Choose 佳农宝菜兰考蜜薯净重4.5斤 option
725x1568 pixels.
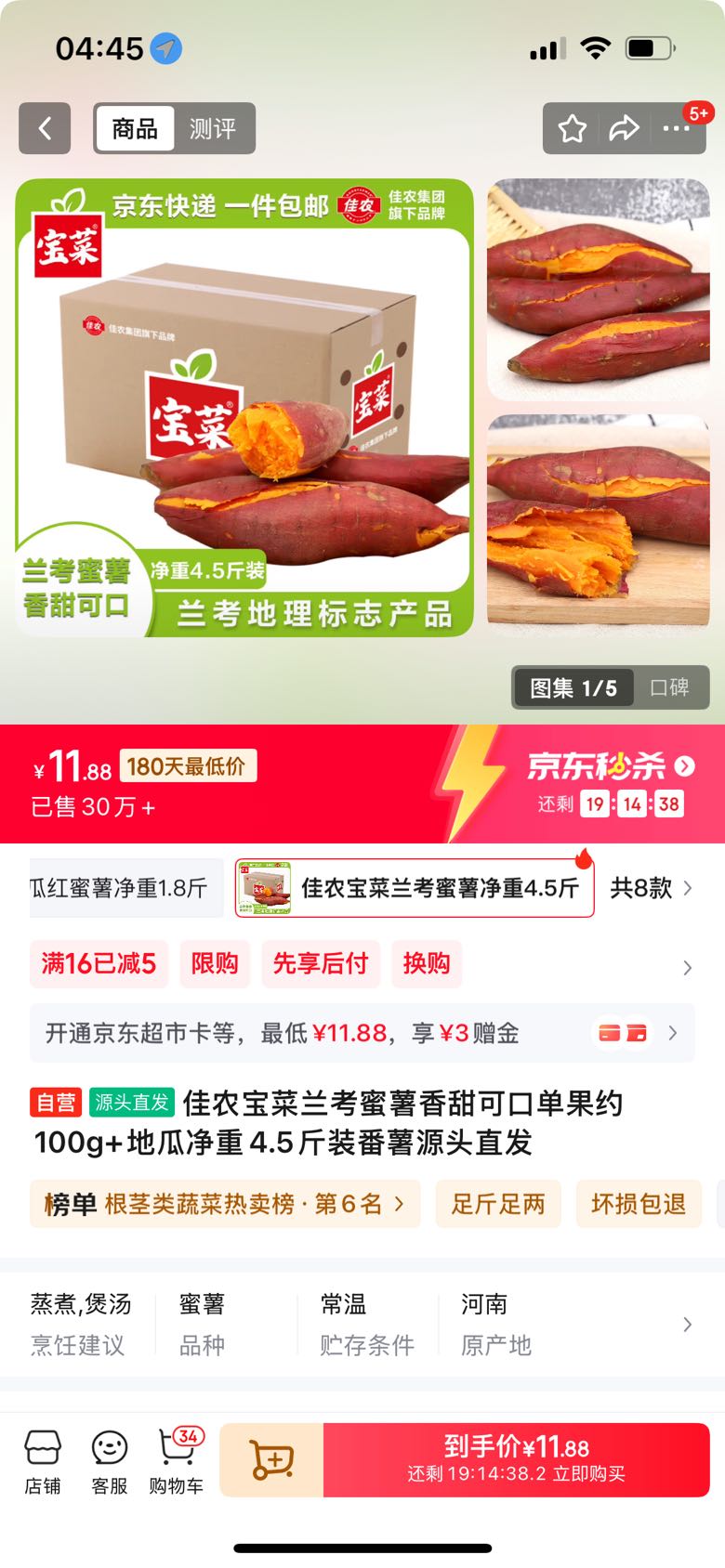415,888
